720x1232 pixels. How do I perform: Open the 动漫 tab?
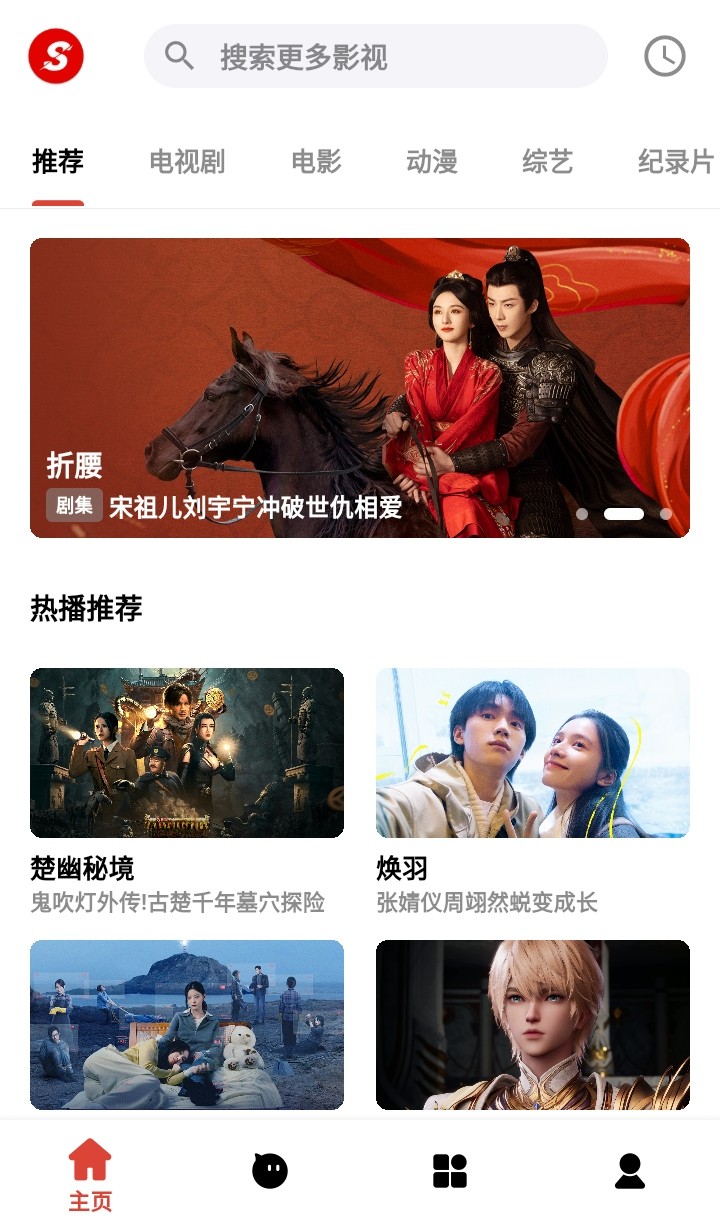click(x=432, y=161)
